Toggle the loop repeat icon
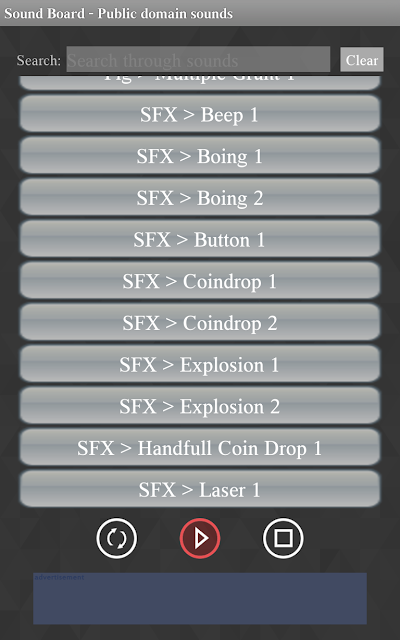The height and width of the screenshot is (640, 400). (x=117, y=538)
